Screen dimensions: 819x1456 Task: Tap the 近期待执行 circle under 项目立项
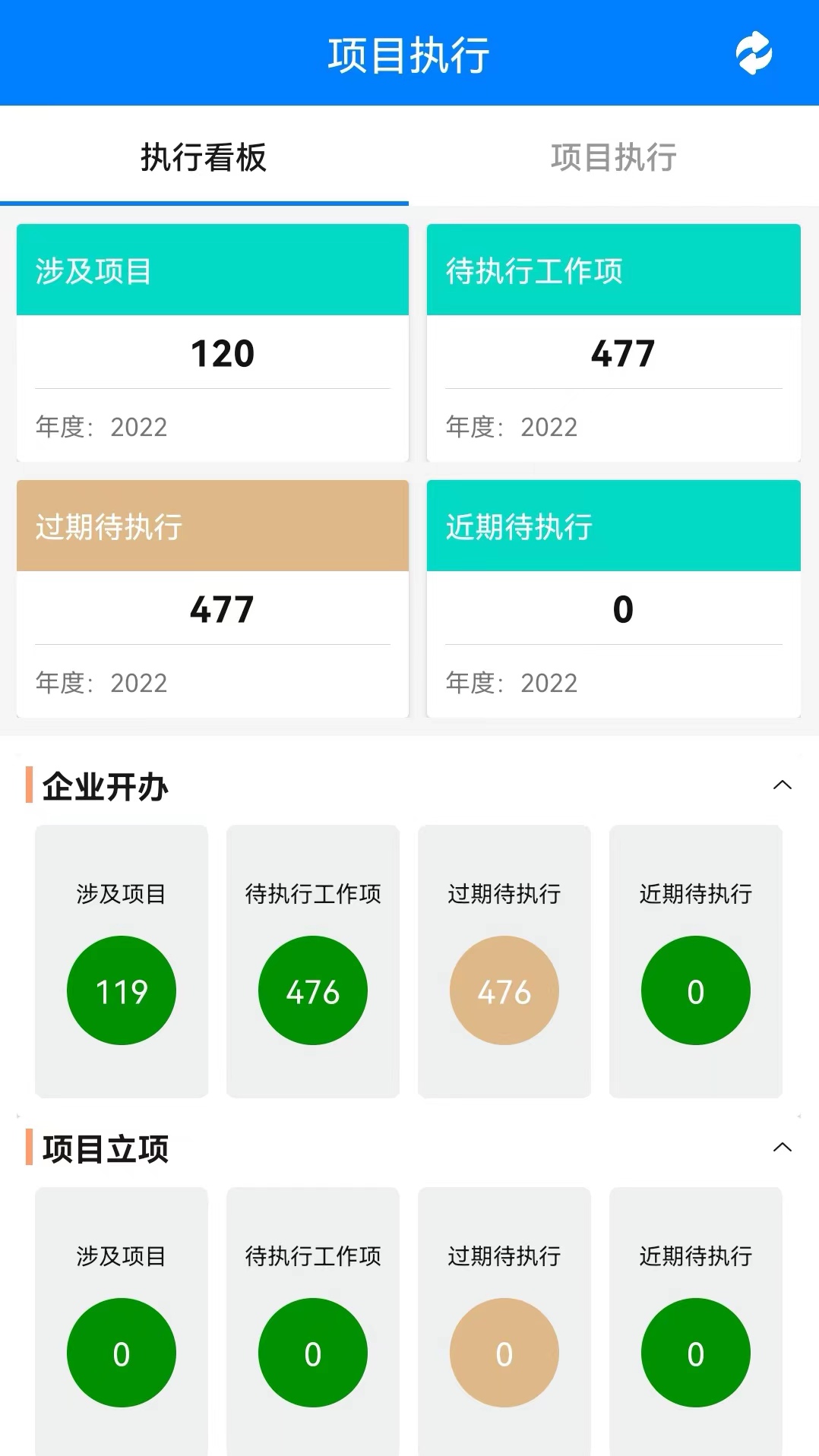[x=696, y=1353]
